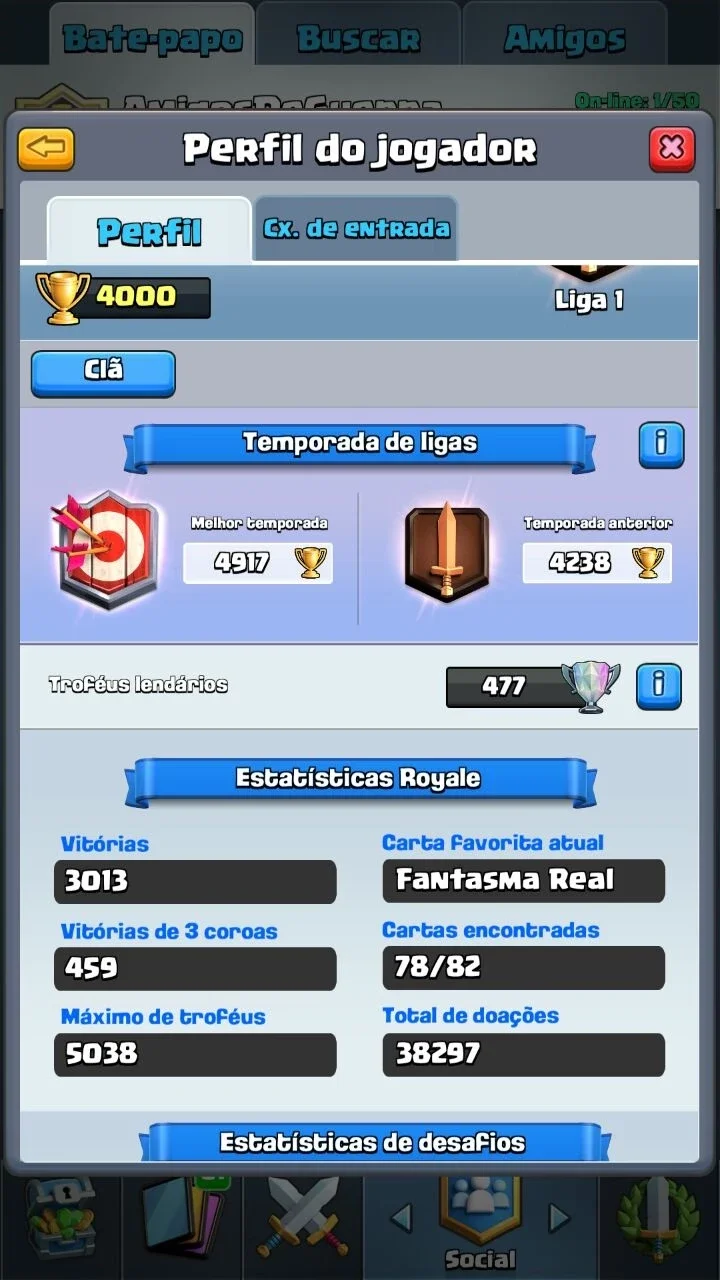
Task: Open the Clã button
Action: [x=103, y=373]
